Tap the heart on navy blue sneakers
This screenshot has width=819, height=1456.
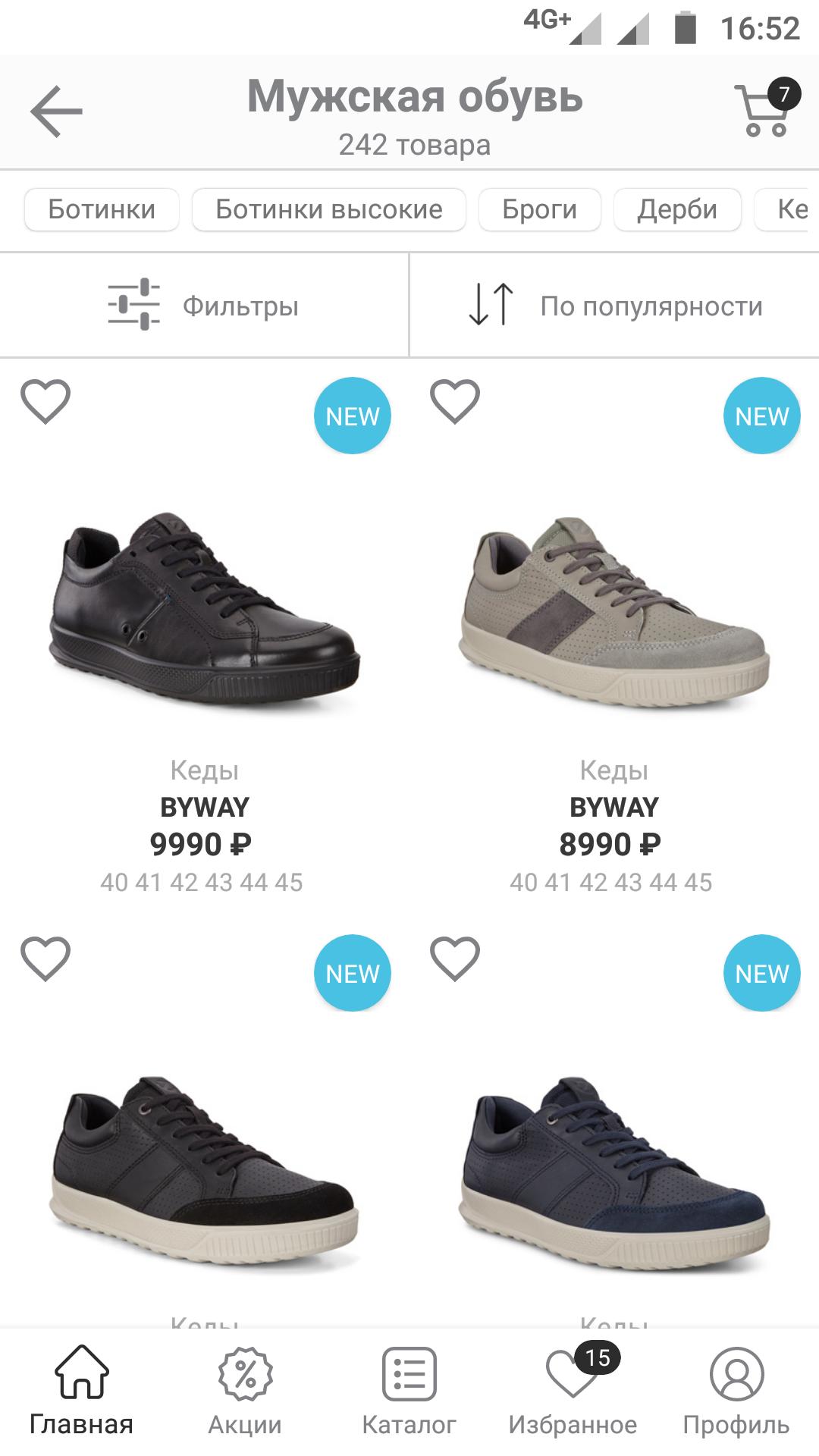point(455,959)
